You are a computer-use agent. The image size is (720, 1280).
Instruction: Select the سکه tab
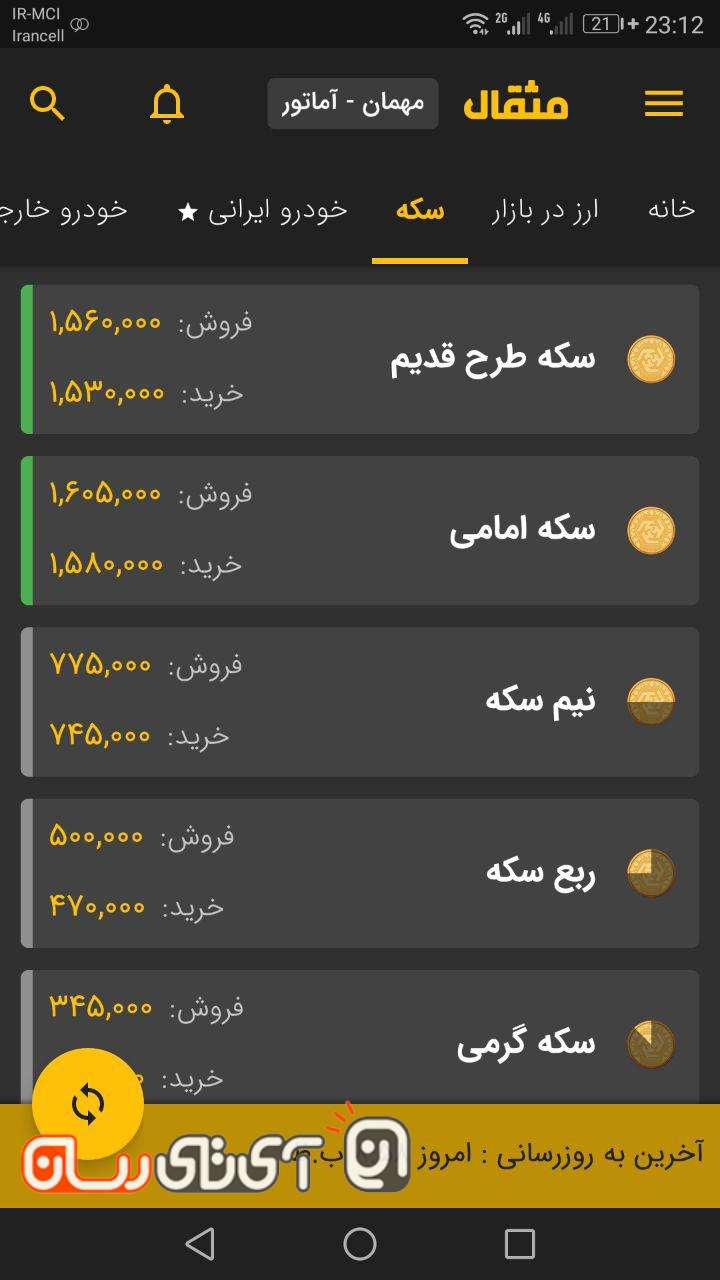coord(420,210)
